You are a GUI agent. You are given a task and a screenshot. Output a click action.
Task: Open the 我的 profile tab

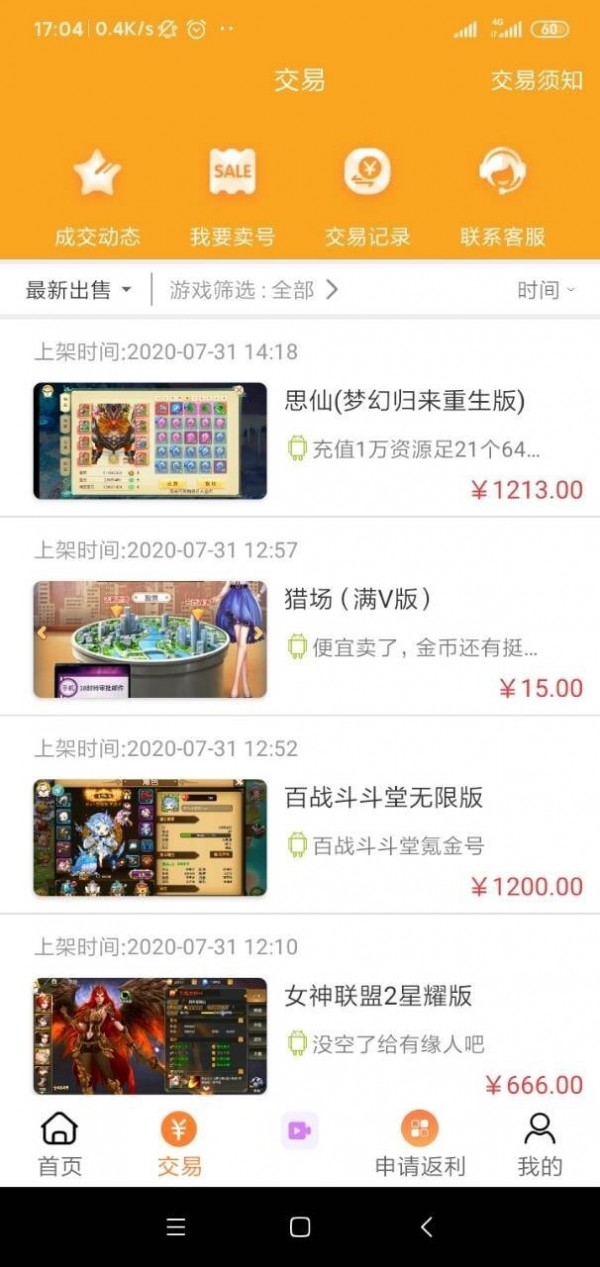(540, 1143)
